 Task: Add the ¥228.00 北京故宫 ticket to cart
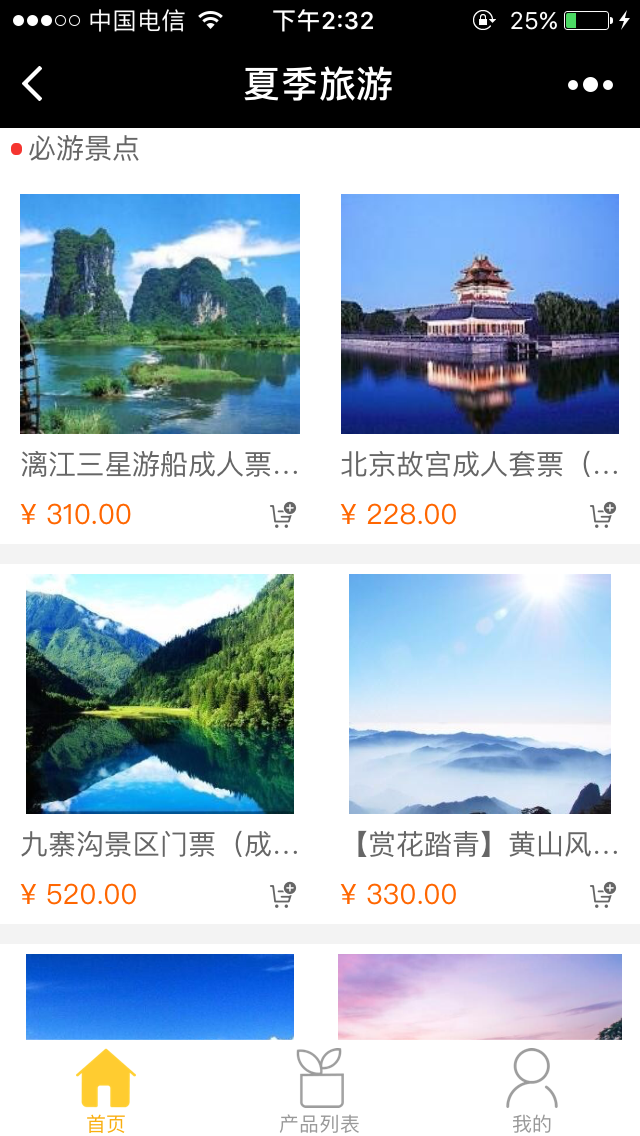coord(602,515)
